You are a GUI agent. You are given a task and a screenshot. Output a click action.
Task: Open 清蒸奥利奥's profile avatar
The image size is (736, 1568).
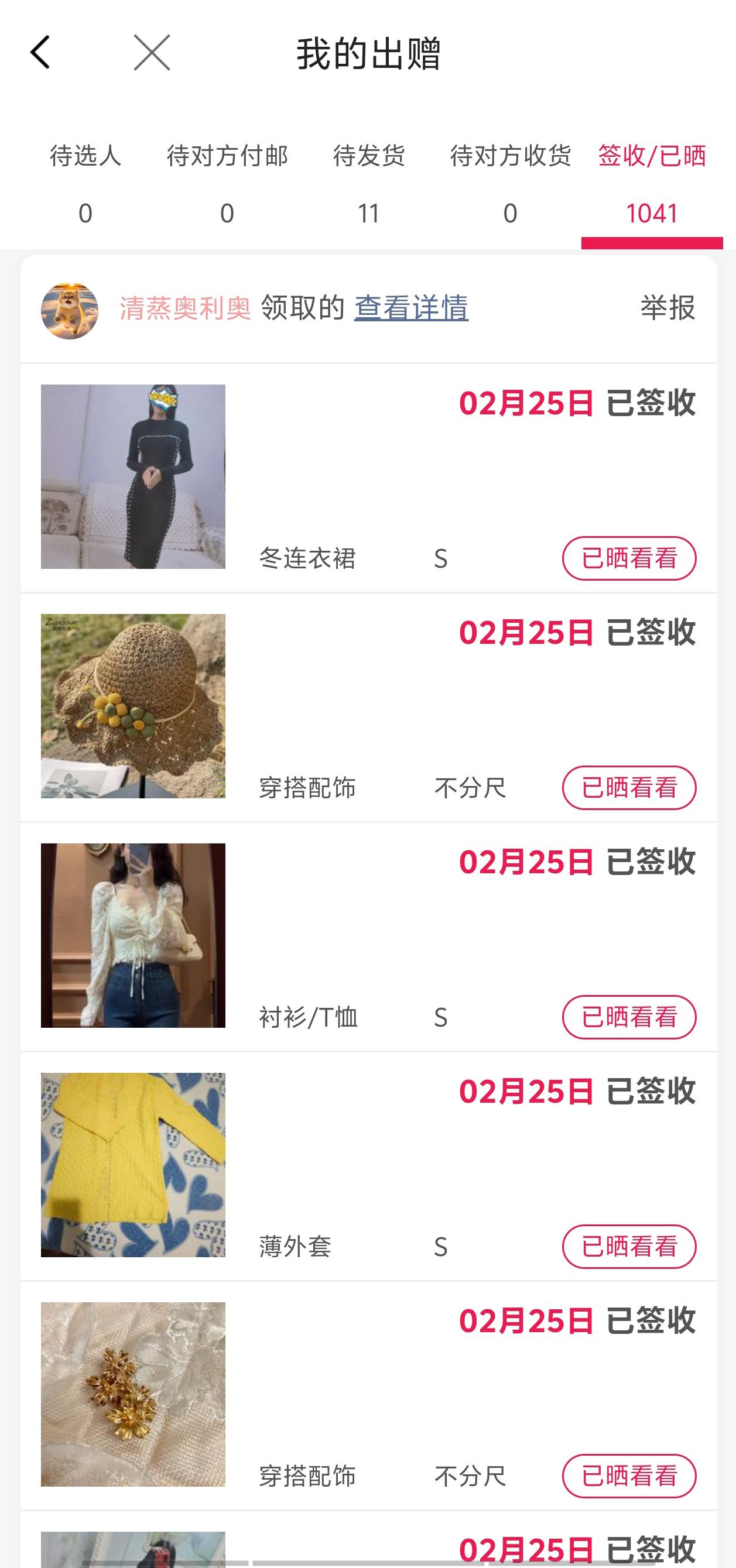tap(70, 310)
